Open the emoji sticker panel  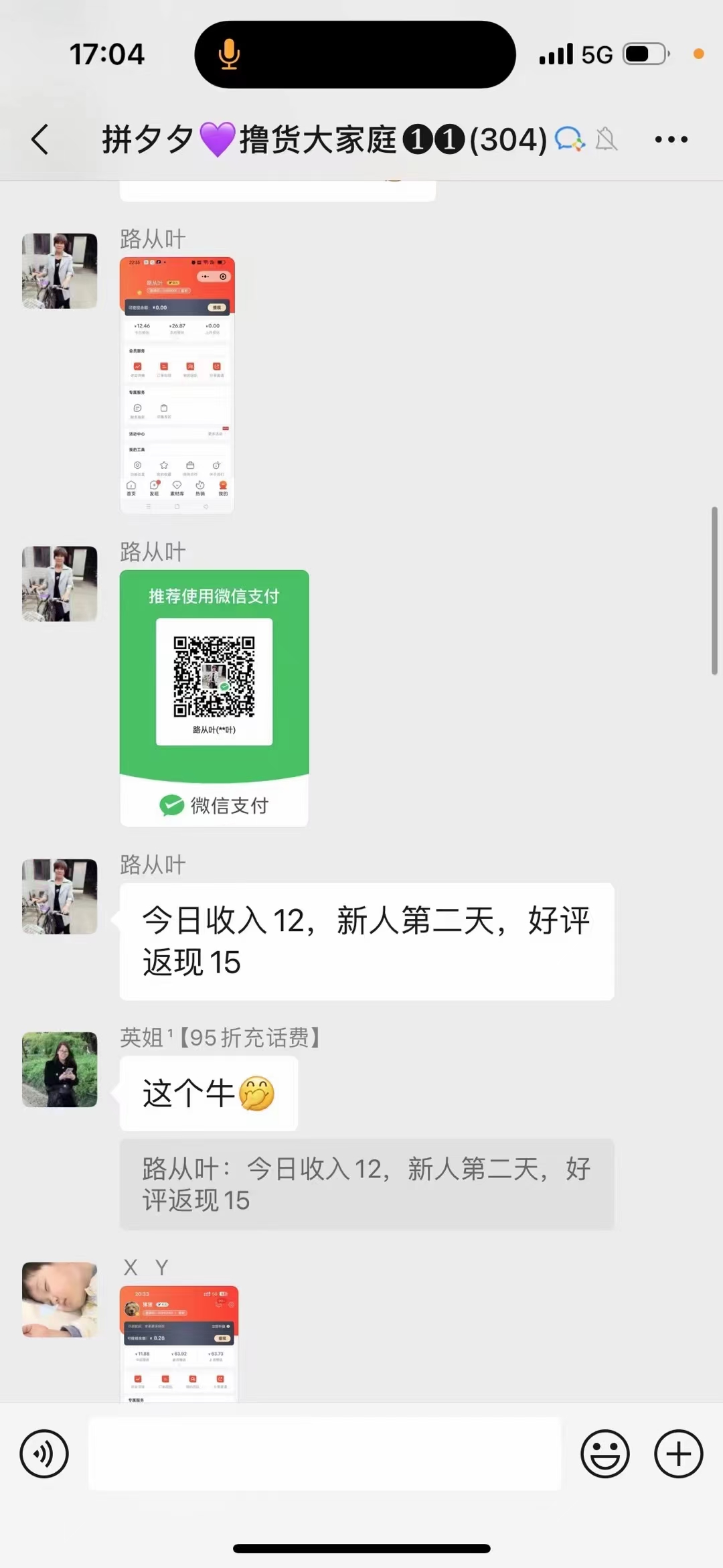605,1453
